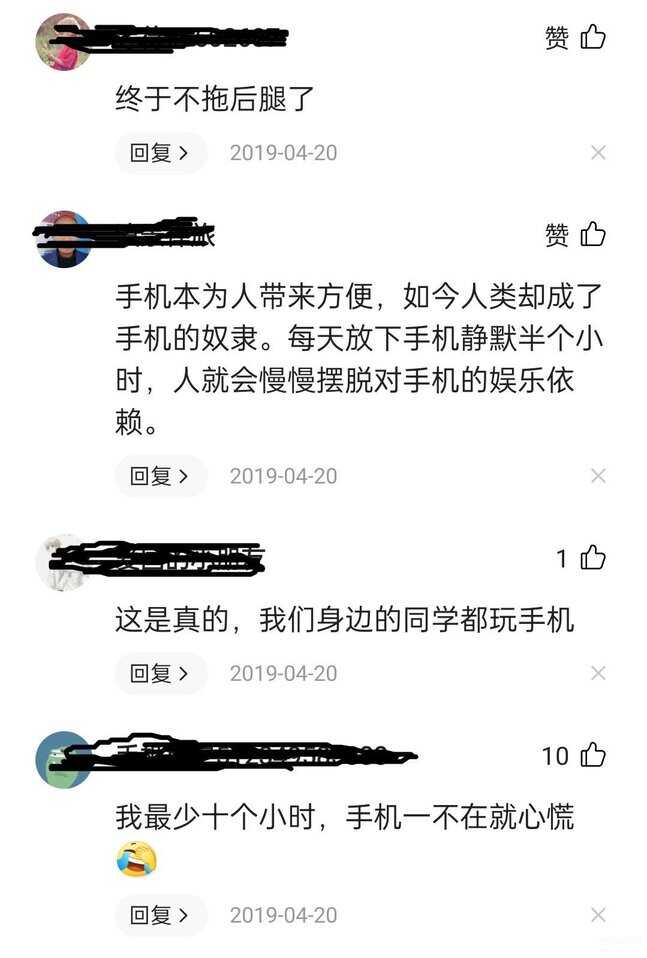
Task: Reply to the comment 我最少十个小时
Action: (x=159, y=915)
